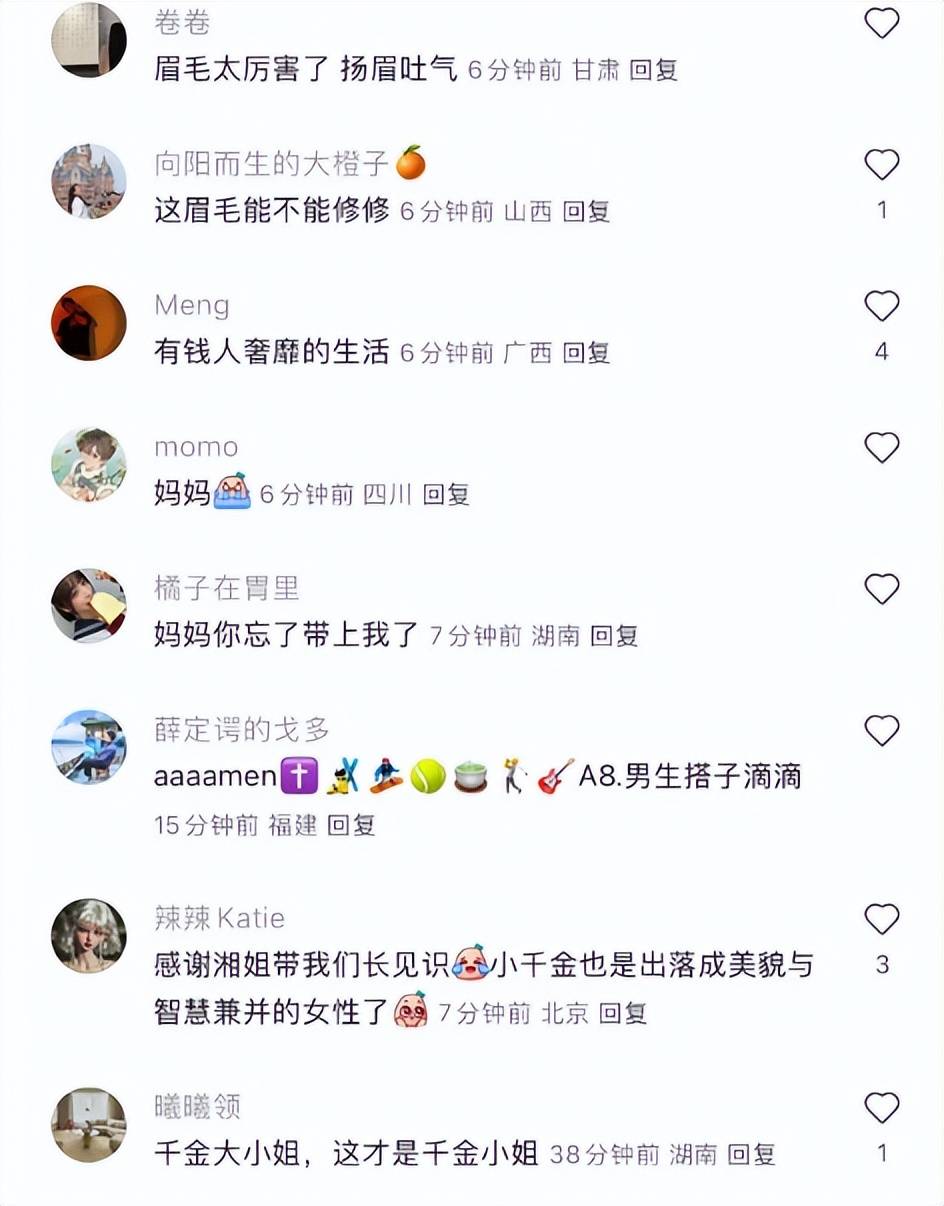This screenshot has height=1206, width=944.
Task: Open 卷卷's profile avatar
Action: click(x=89, y=39)
